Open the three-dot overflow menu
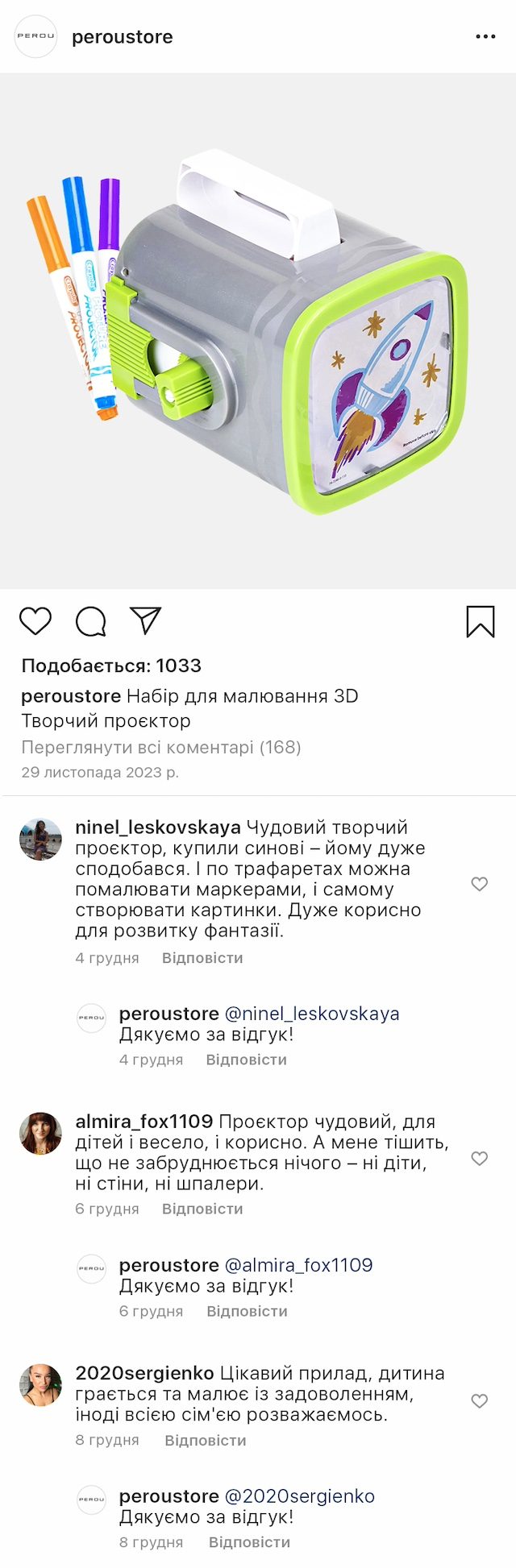Viewport: 516px width, 1568px height. click(485, 37)
